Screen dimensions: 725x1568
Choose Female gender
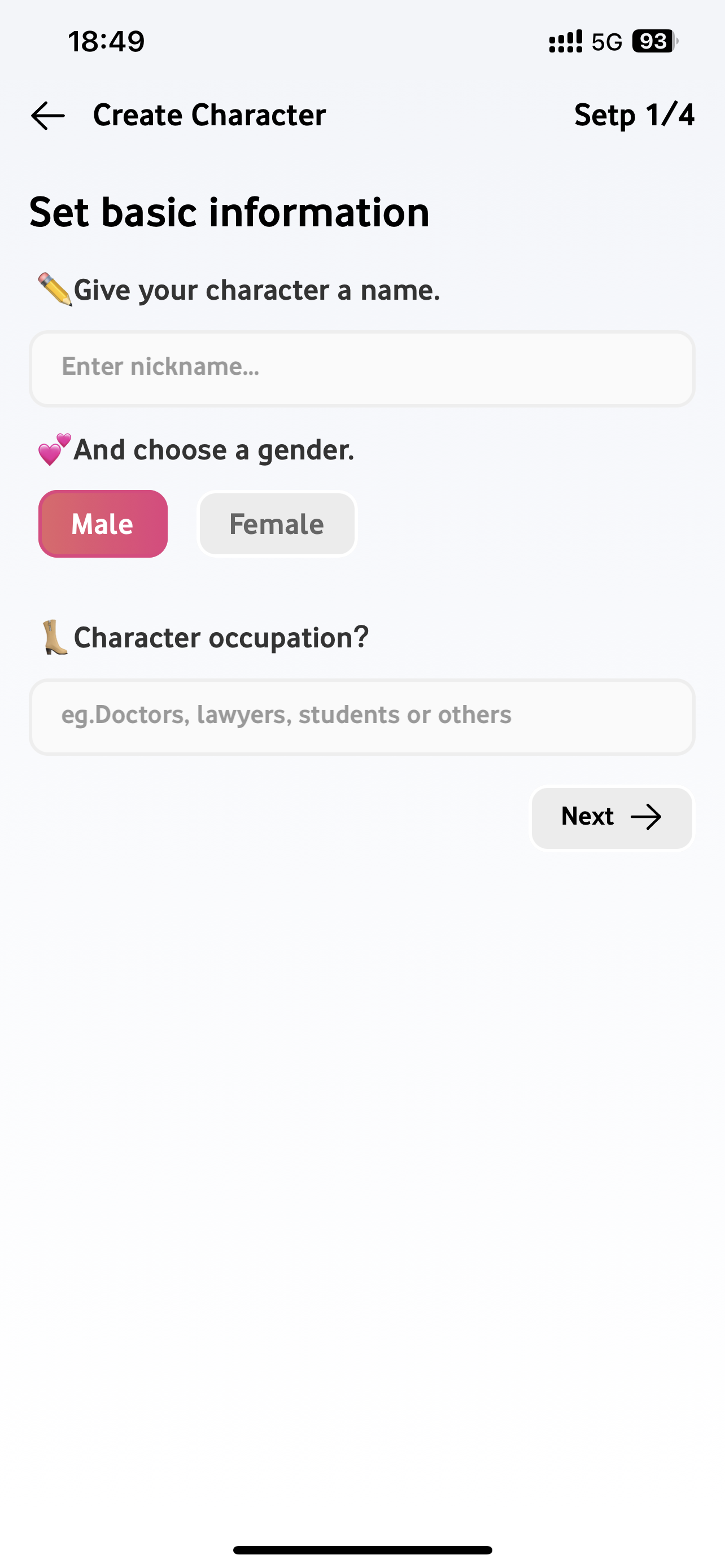click(277, 523)
